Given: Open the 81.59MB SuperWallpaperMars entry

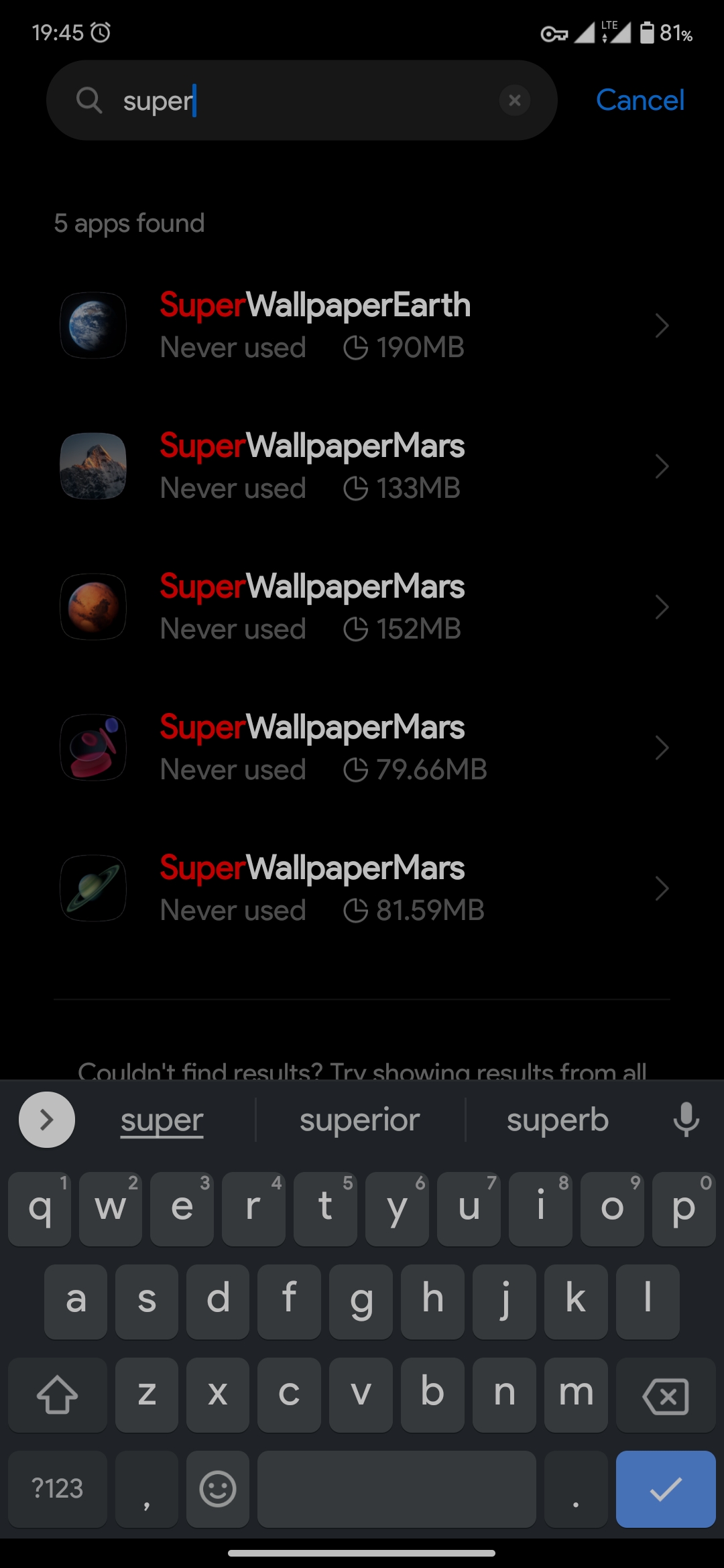Looking at the screenshot, I should click(x=362, y=889).
